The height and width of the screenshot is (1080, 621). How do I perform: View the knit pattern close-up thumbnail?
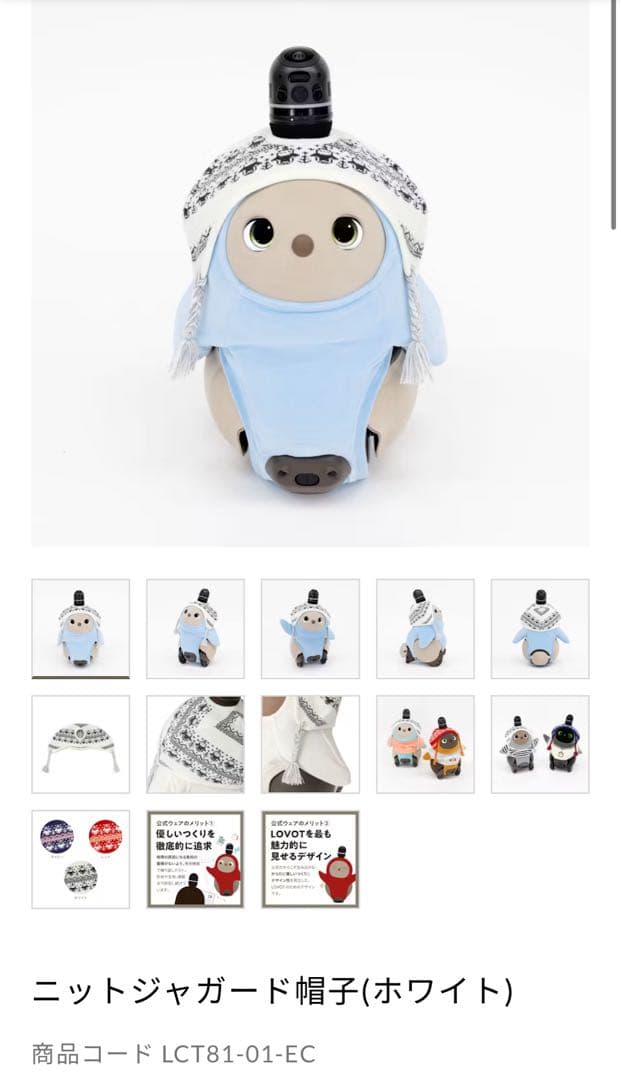coord(195,744)
